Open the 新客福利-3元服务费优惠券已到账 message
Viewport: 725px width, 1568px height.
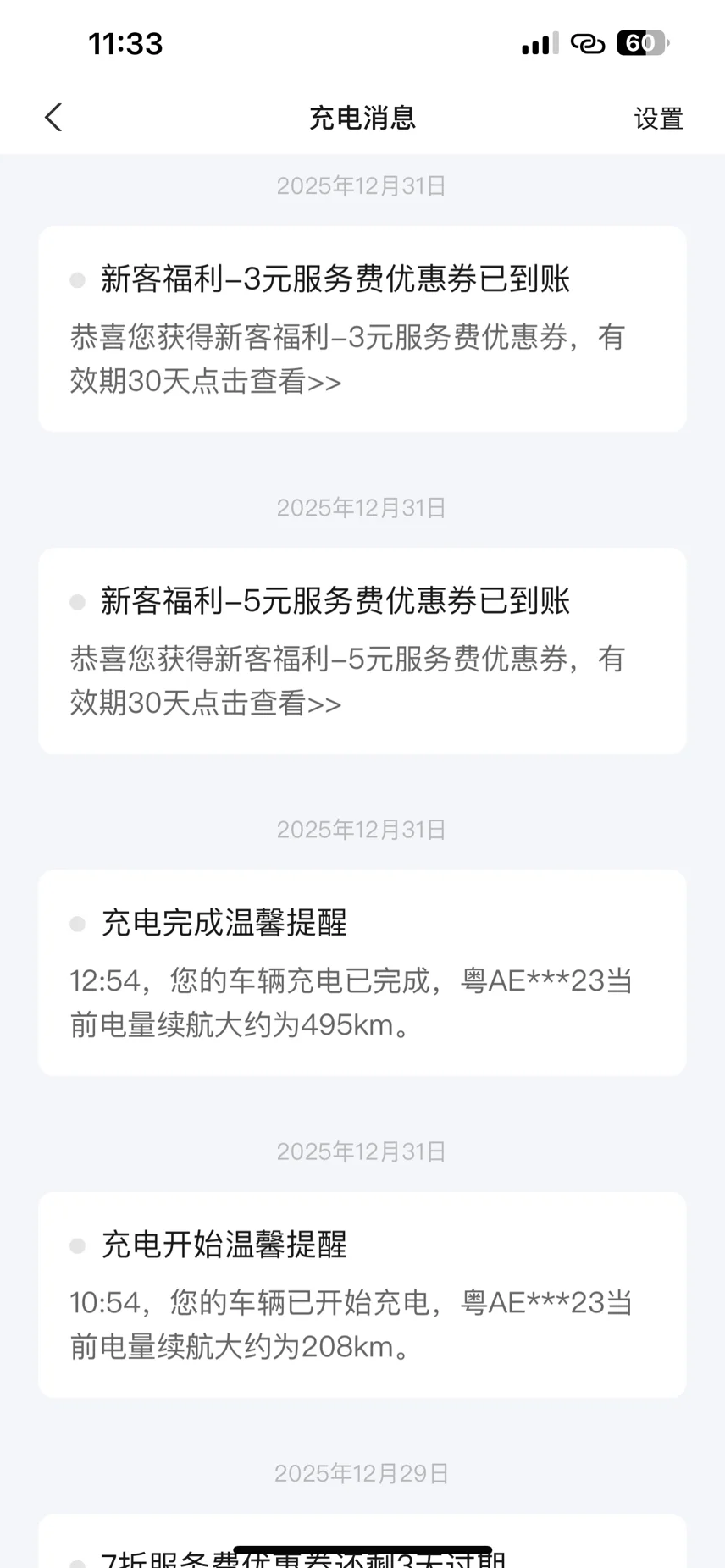tap(362, 329)
